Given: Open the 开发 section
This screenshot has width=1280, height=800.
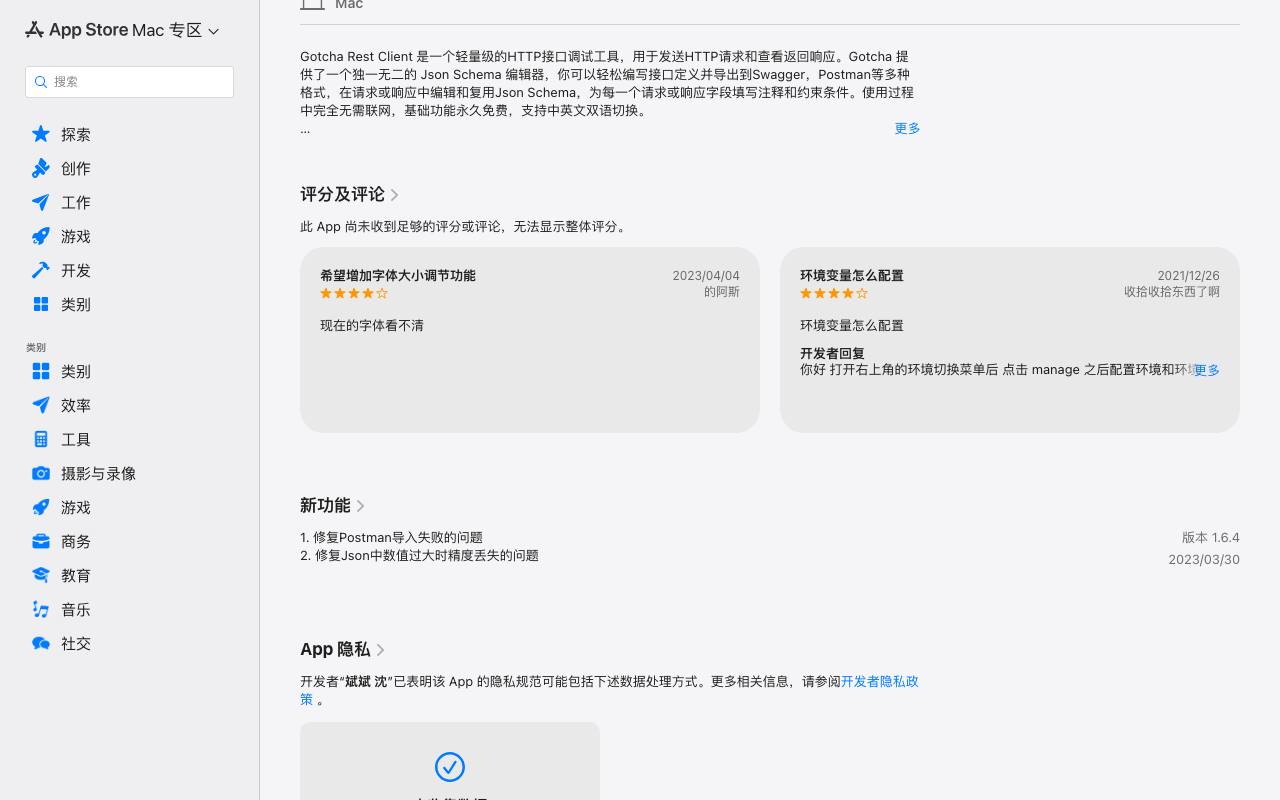Looking at the screenshot, I should pos(61,270).
